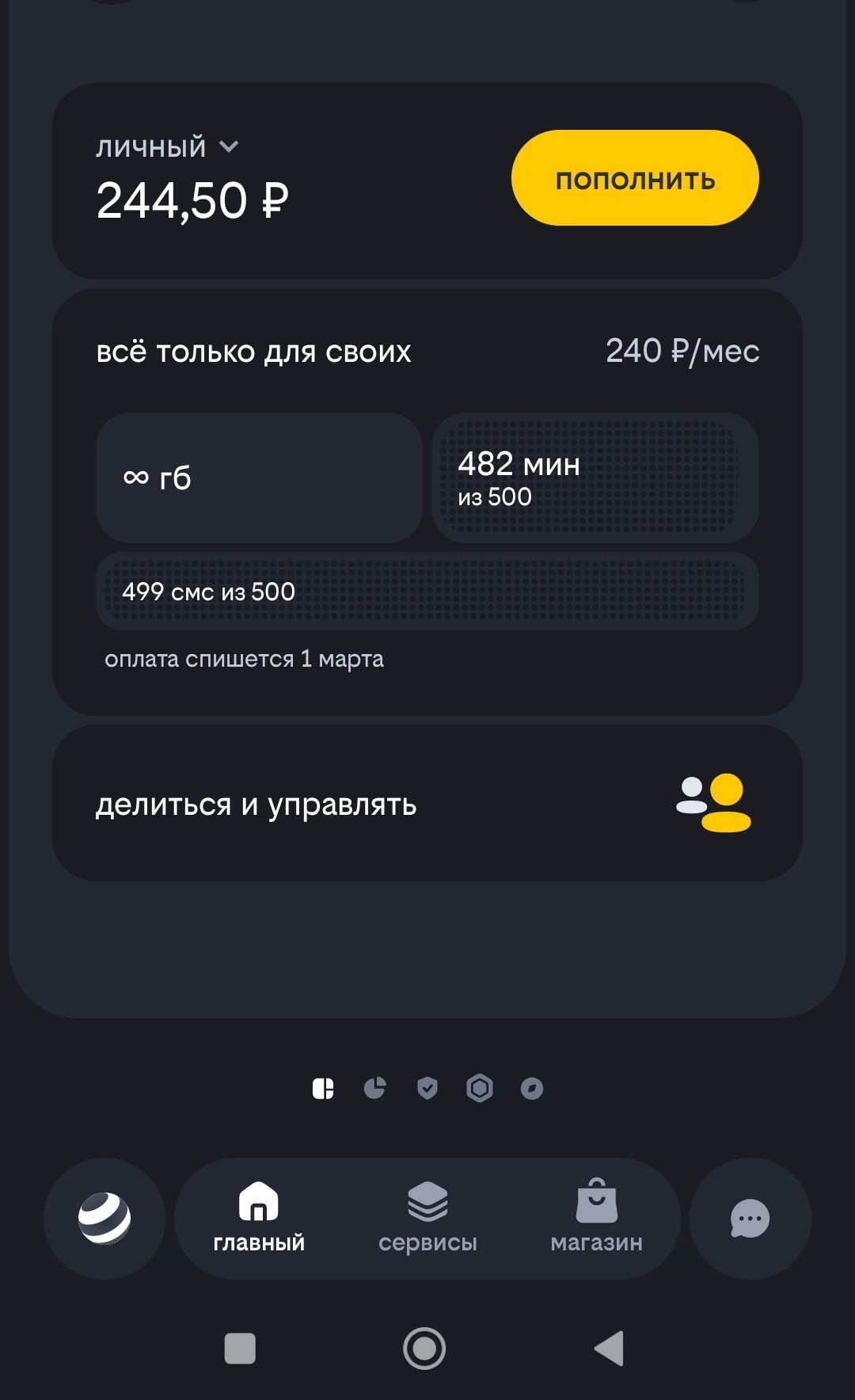Screen dimensions: 855x1400
Task: Open the всё только для своих tariff card
Action: 253,352
